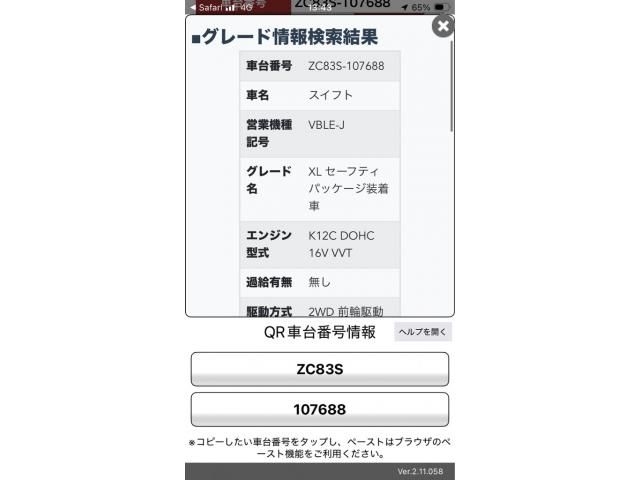
Task: Tap the ZC83S chassis number button
Action: click(320, 369)
